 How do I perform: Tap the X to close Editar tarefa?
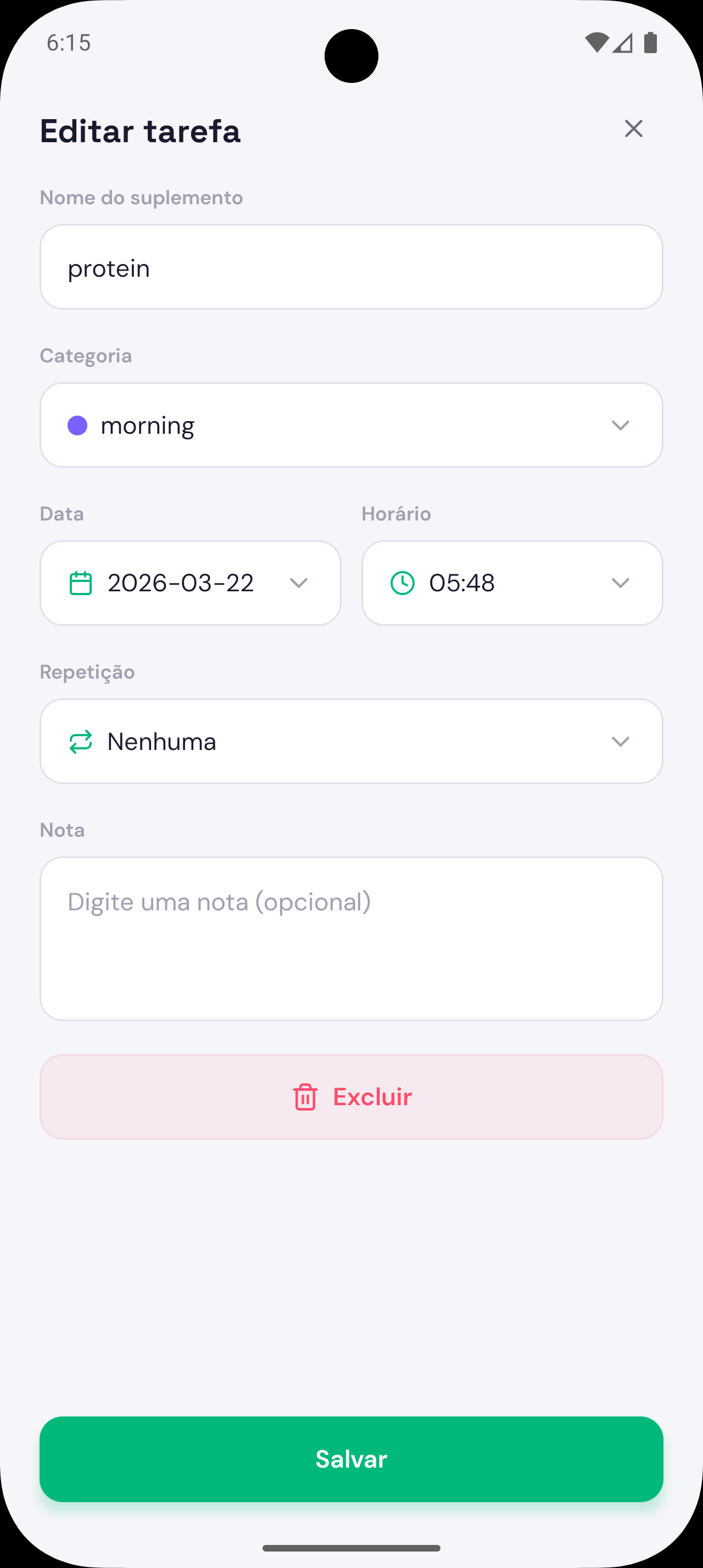[x=634, y=129]
